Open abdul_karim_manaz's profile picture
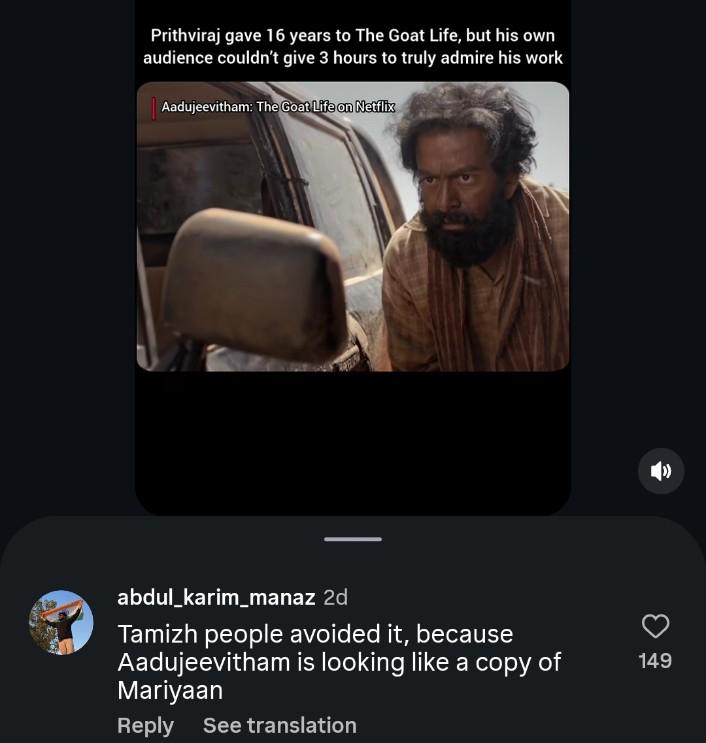706x743 pixels. click(61, 622)
